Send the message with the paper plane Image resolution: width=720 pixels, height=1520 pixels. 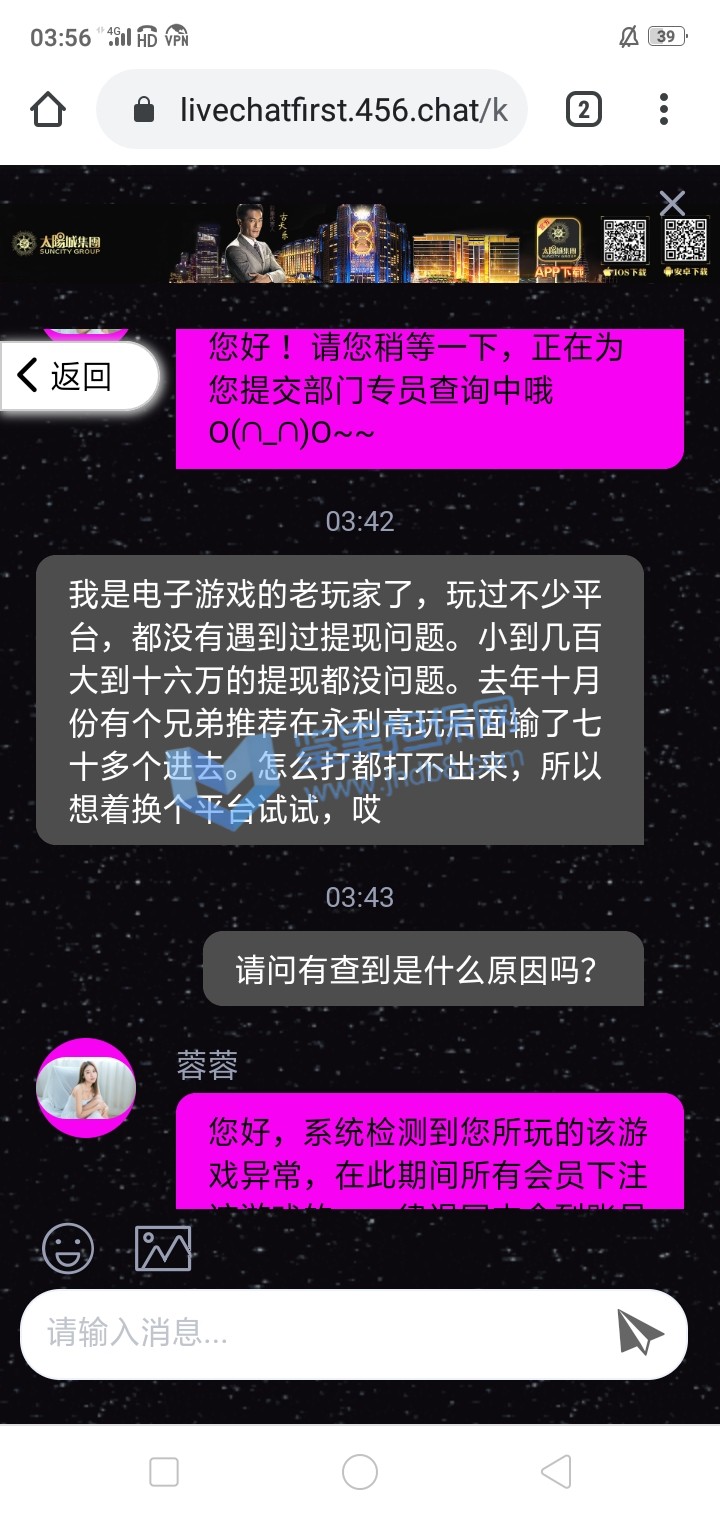coord(639,1332)
